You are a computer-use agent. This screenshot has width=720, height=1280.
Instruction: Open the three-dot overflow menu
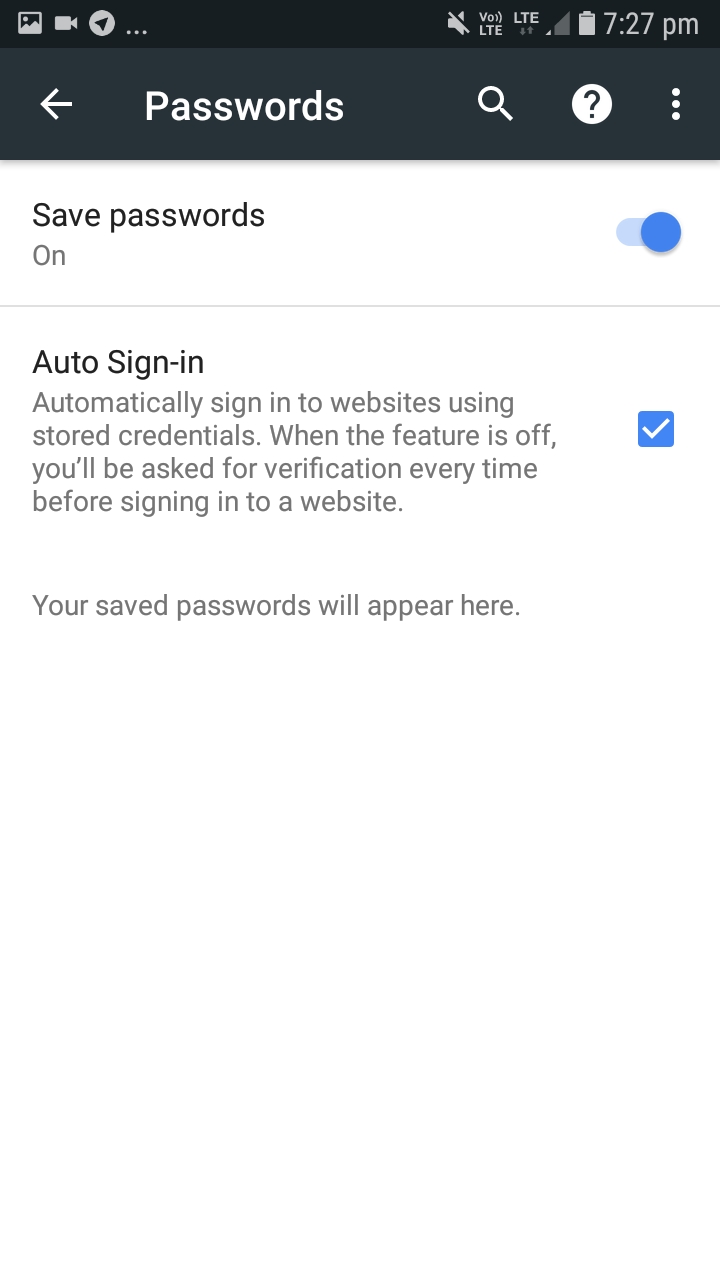point(676,104)
